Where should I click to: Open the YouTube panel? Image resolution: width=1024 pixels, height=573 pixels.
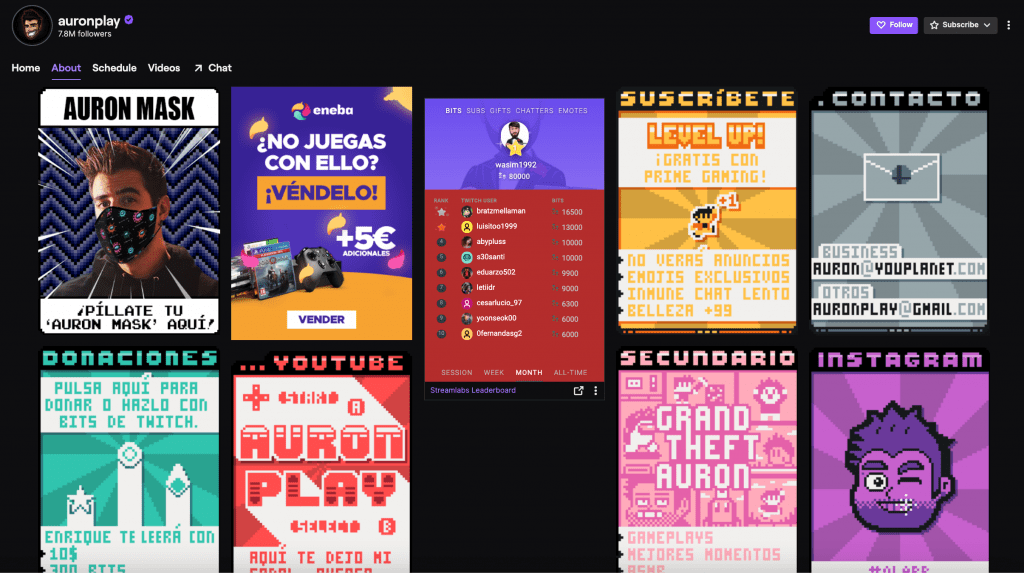click(321, 462)
